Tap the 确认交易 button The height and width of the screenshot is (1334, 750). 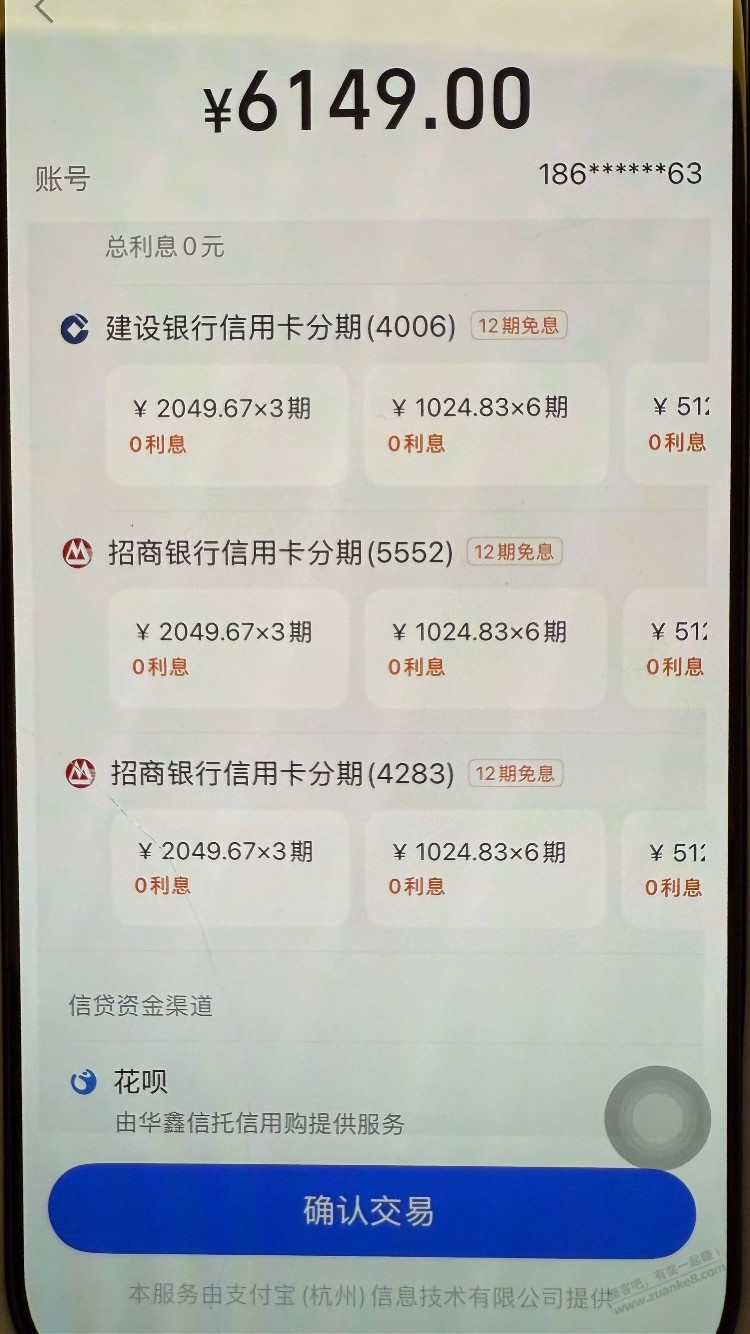coord(371,1211)
